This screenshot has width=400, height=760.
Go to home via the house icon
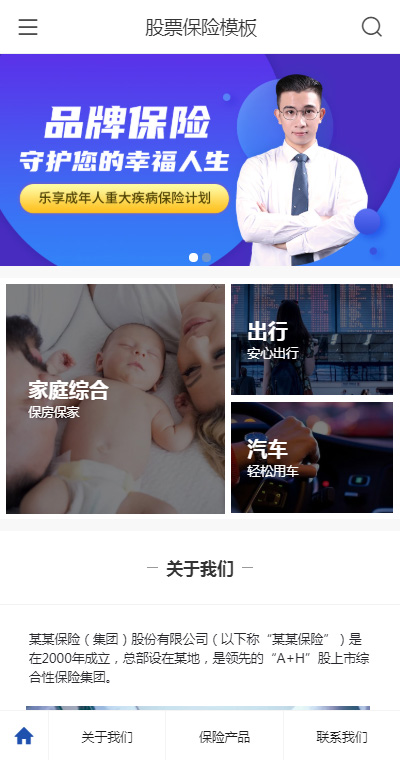coord(24,736)
